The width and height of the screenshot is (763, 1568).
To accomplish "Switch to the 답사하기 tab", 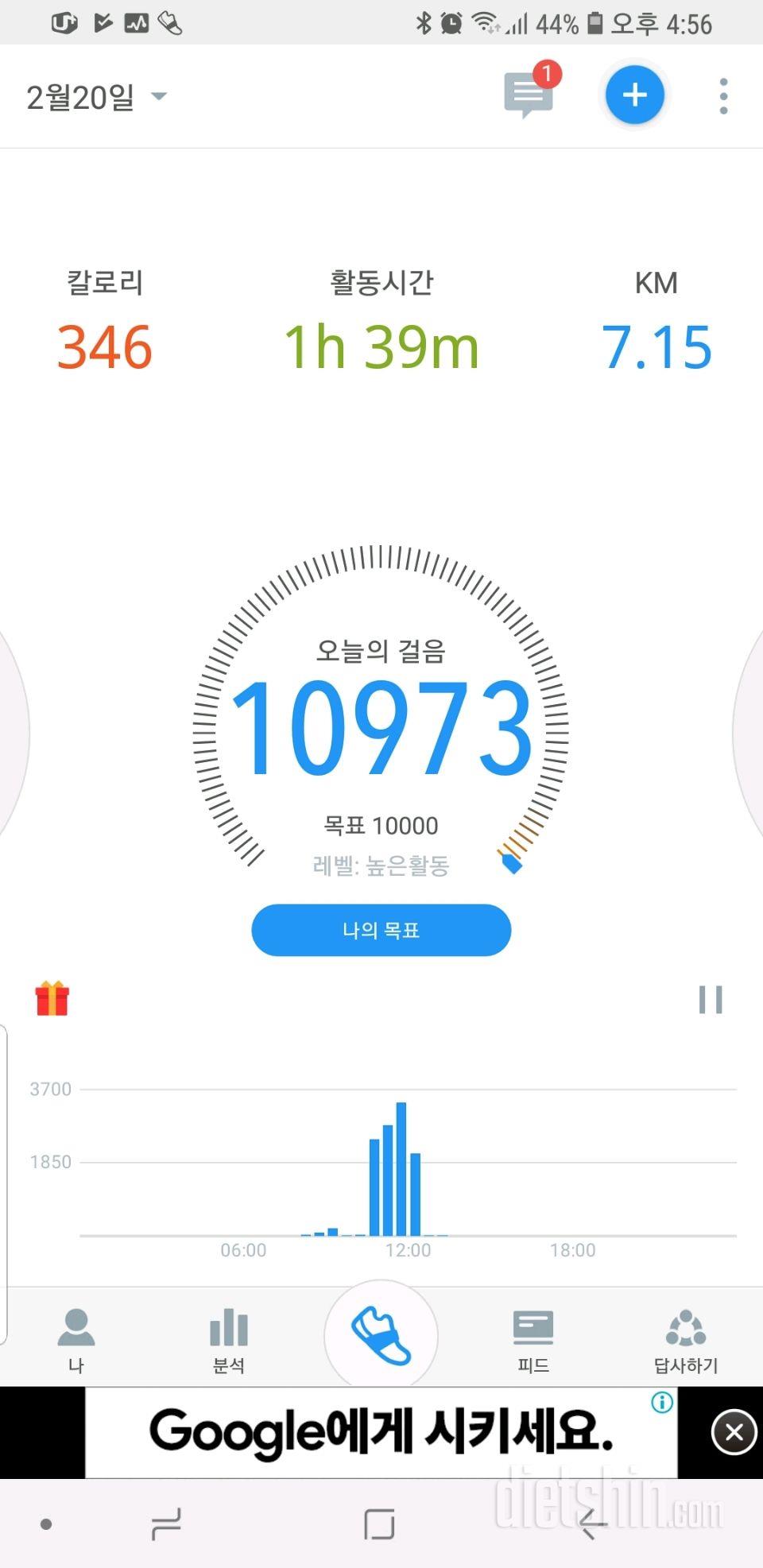I will 685,1339.
